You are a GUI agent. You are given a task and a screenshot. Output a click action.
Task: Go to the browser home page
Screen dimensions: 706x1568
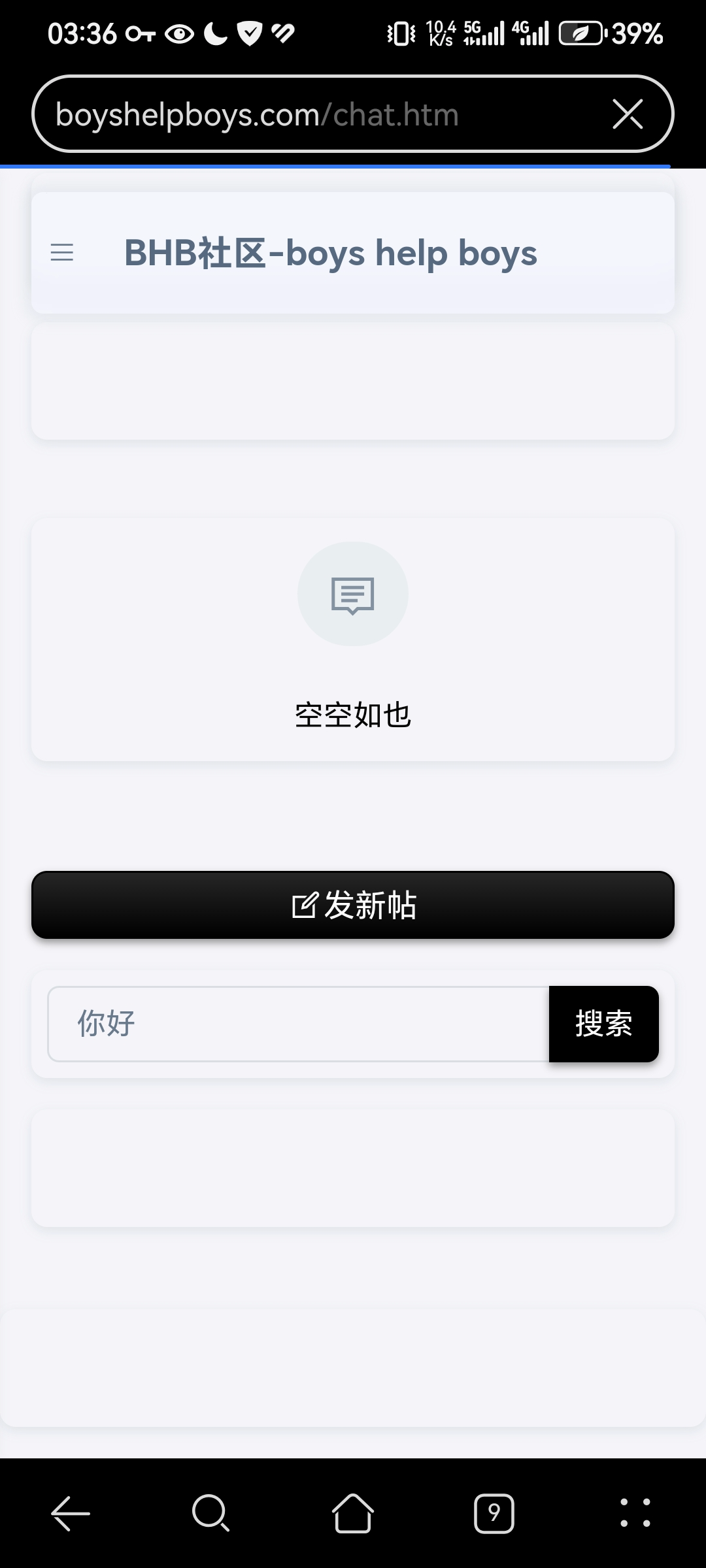tap(353, 1513)
